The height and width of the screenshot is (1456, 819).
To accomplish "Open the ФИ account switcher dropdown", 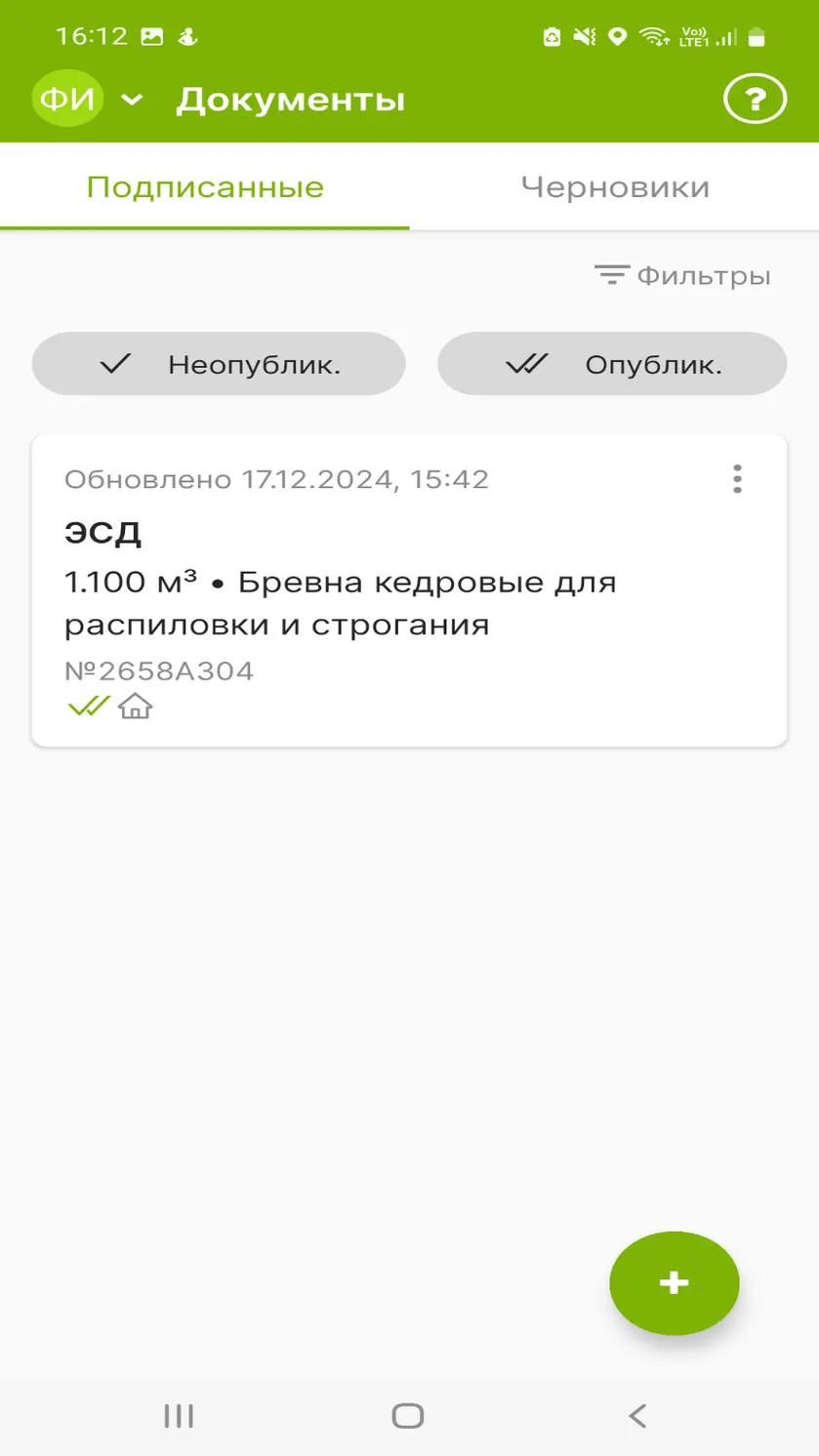I will (88, 100).
